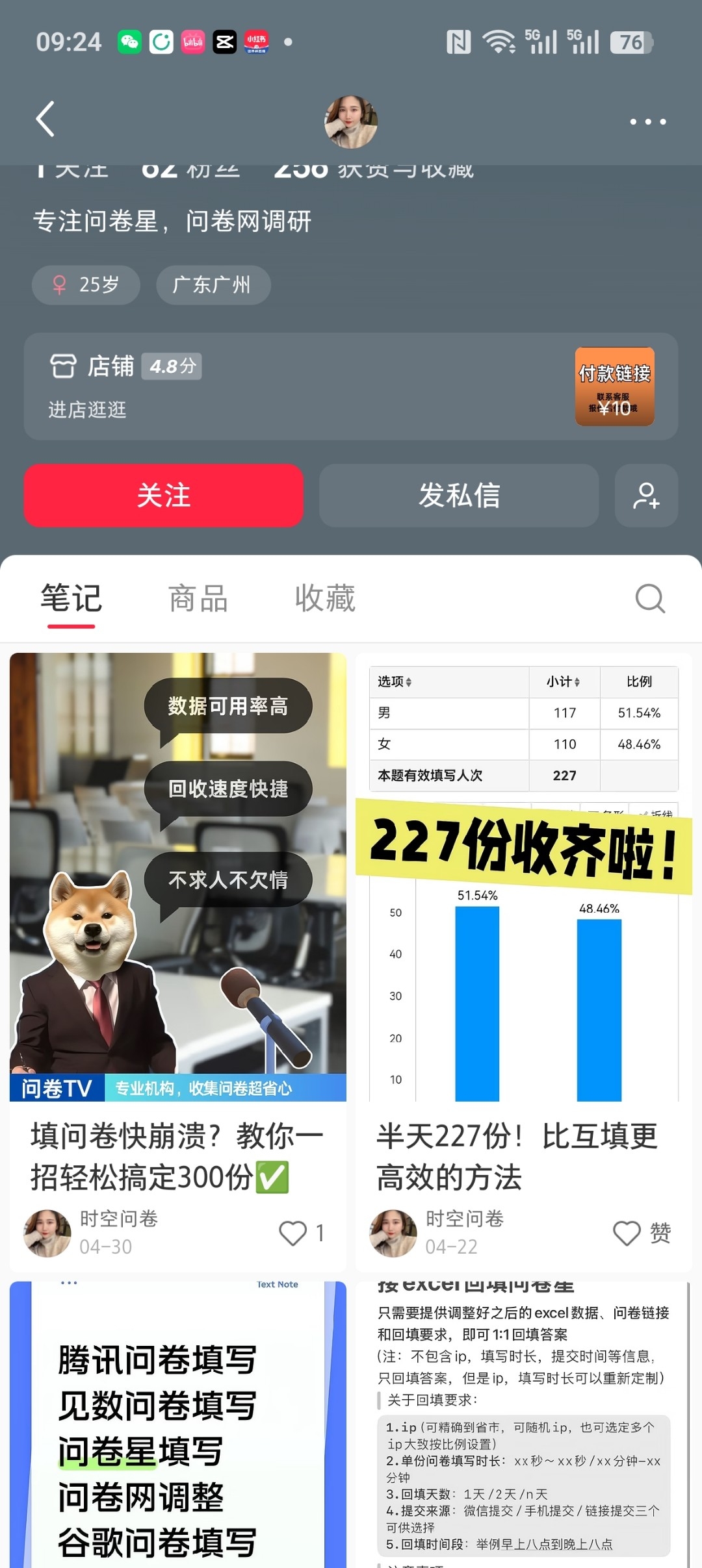Screen dimensions: 702x1568
Task: Open the 腾讯问卷填写 text note
Action: [177, 1424]
